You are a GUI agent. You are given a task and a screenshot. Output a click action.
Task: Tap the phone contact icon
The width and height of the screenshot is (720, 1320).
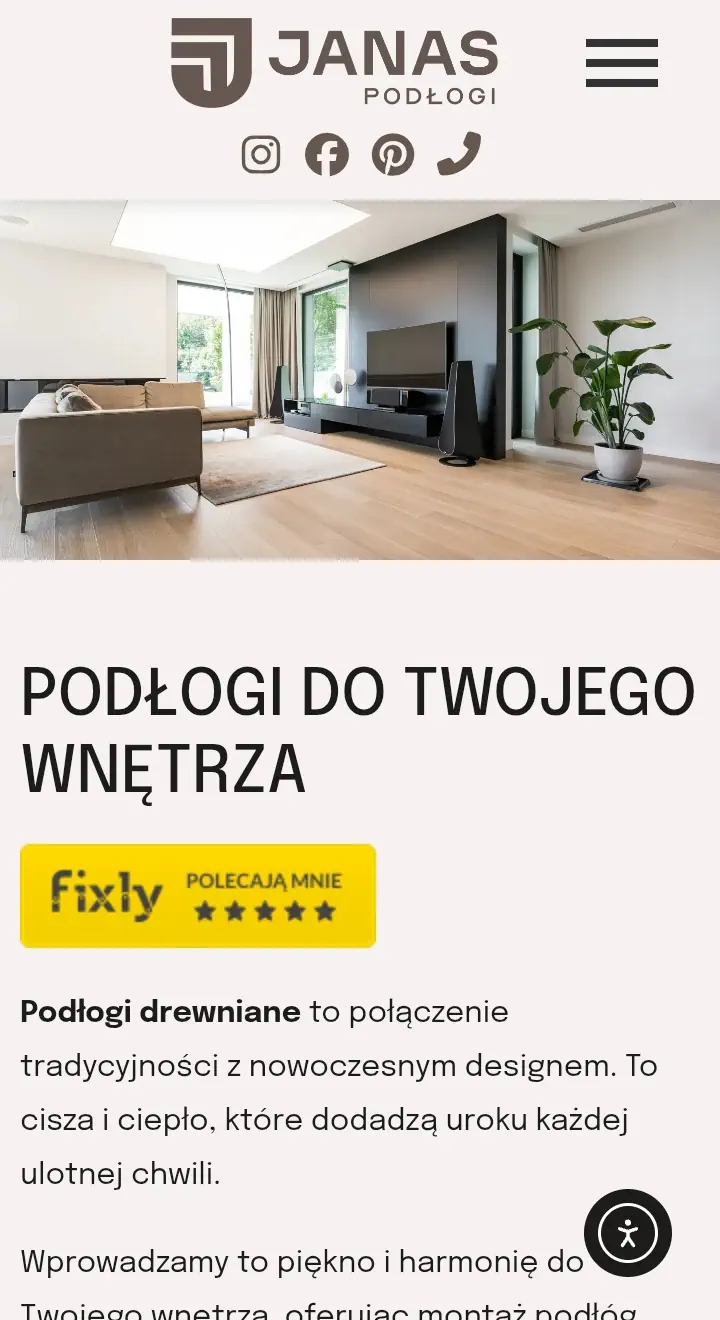[459, 155]
